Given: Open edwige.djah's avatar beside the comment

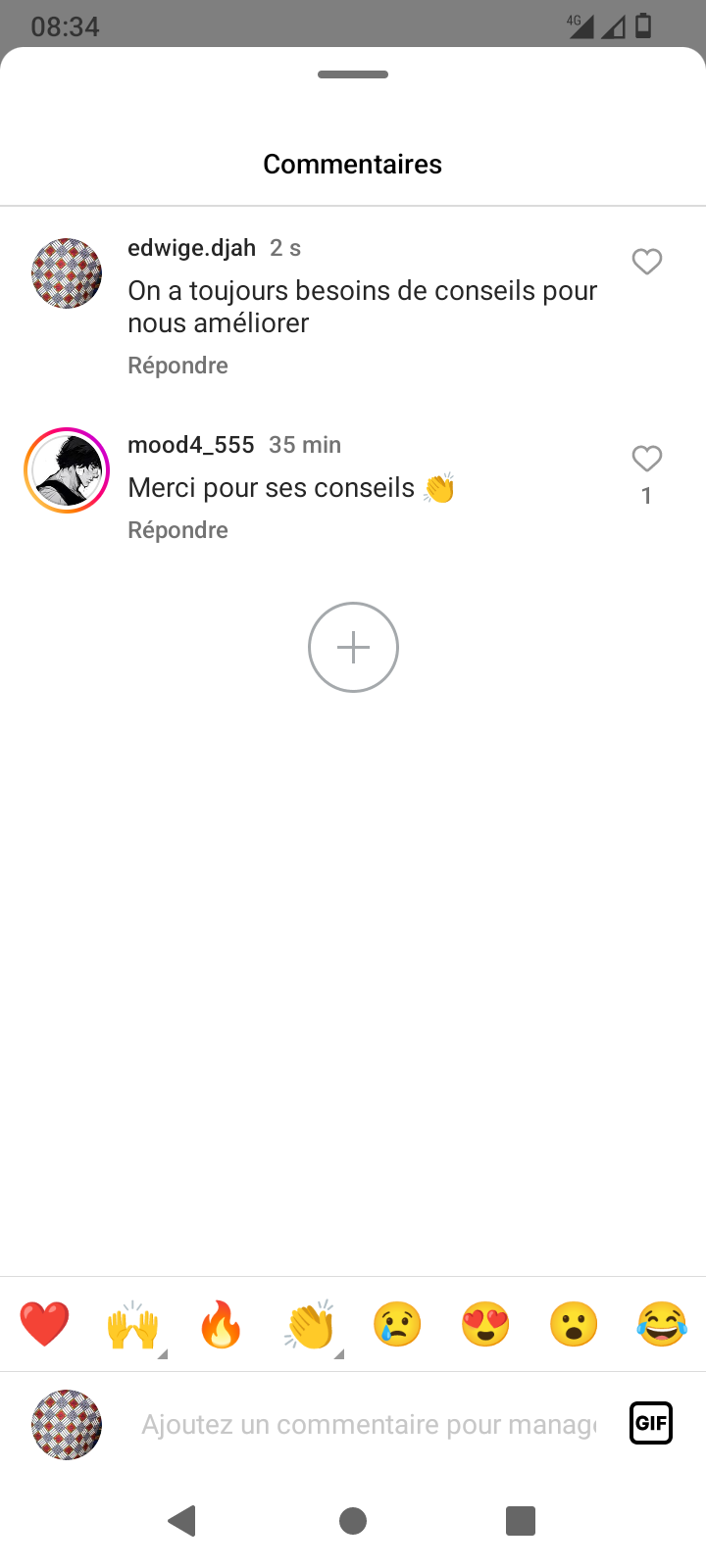Looking at the screenshot, I should click(x=67, y=273).
